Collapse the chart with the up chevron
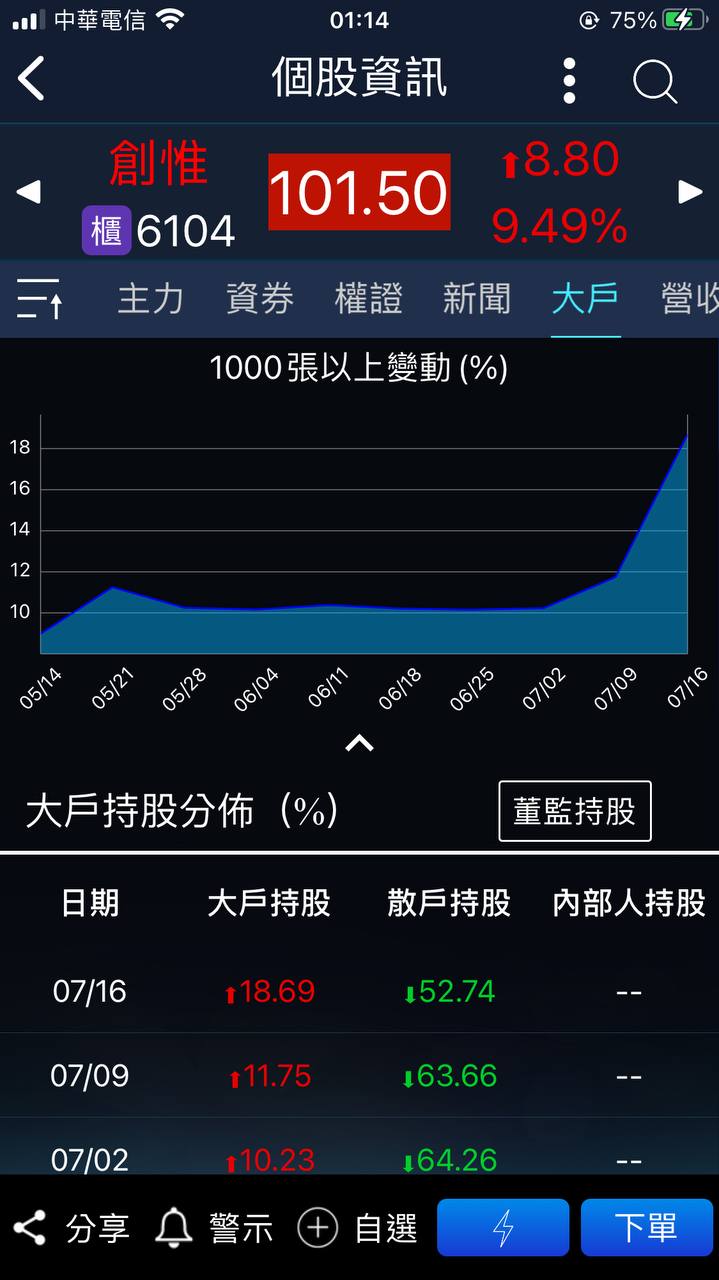The image size is (719, 1280). coord(359,743)
